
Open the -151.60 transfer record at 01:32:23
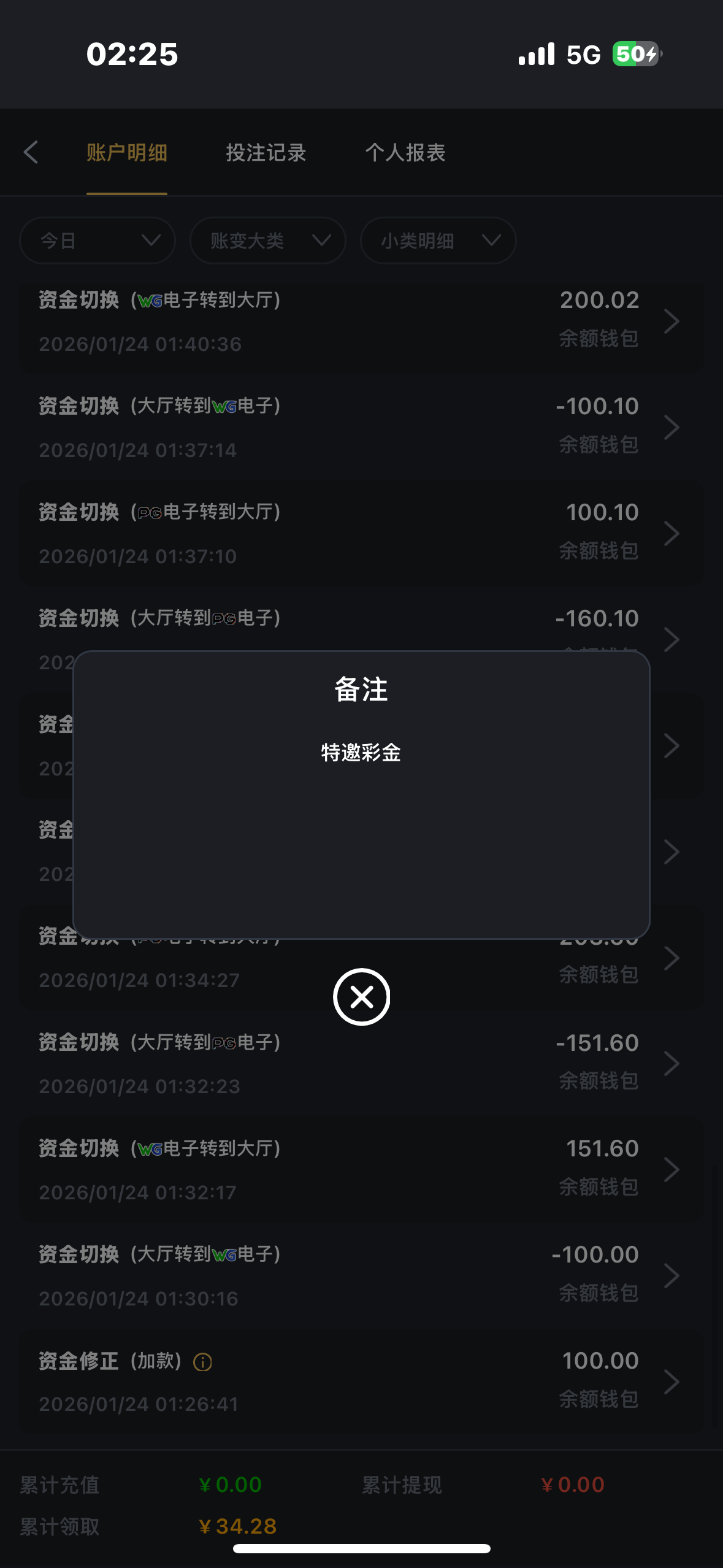(361, 1064)
